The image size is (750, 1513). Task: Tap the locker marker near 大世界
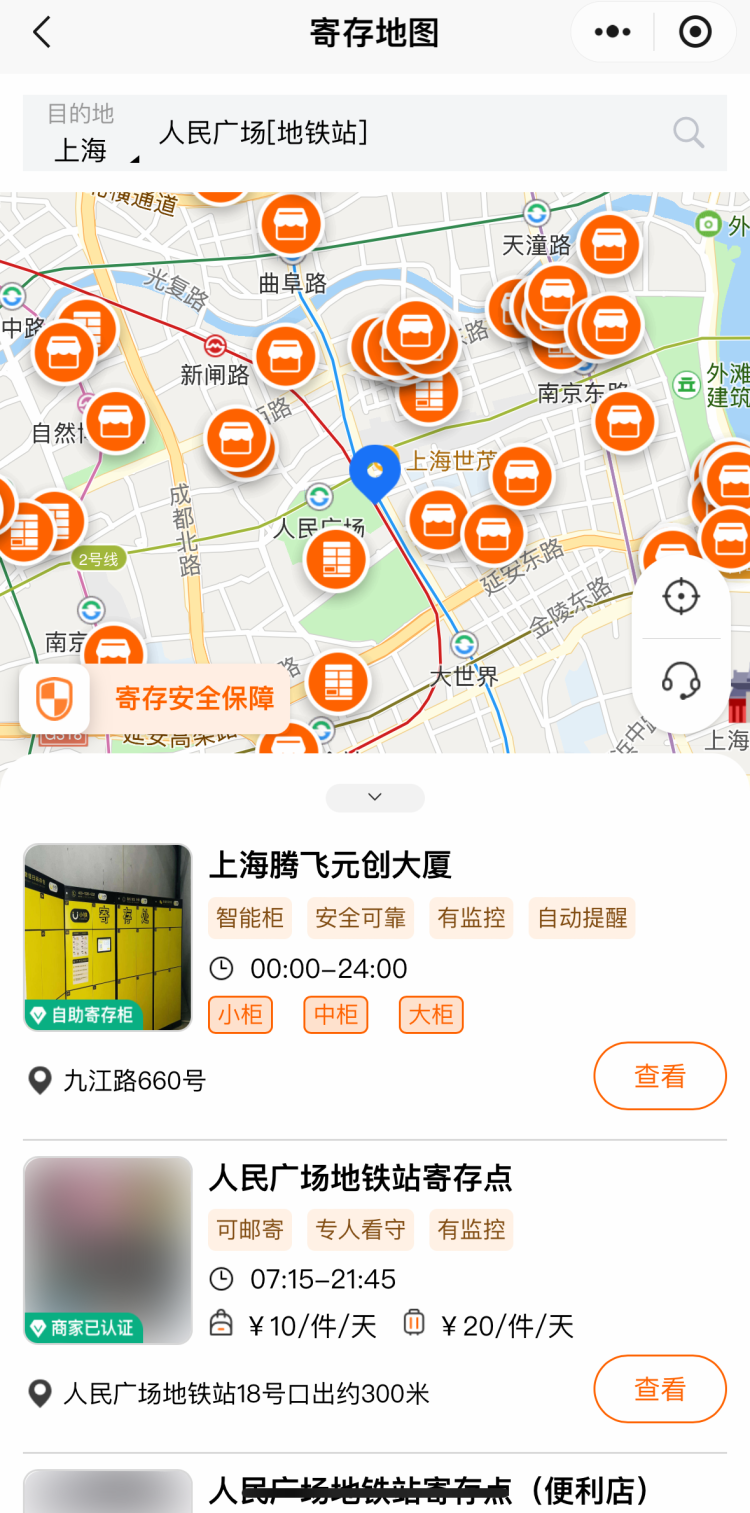tap(338, 682)
